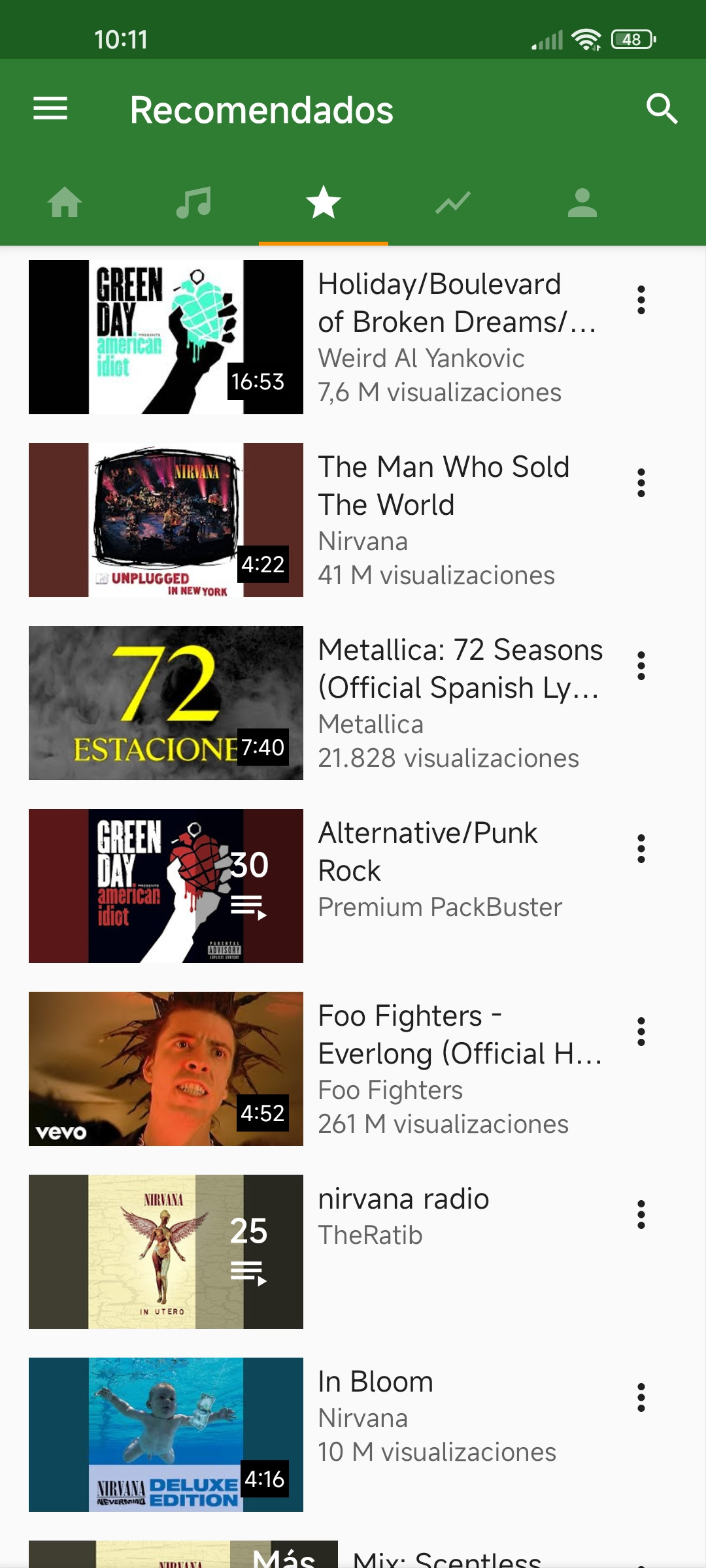Screen dimensions: 706x1568
Task: Play The Man Who Sold The World
Action: pyautogui.click(x=166, y=520)
